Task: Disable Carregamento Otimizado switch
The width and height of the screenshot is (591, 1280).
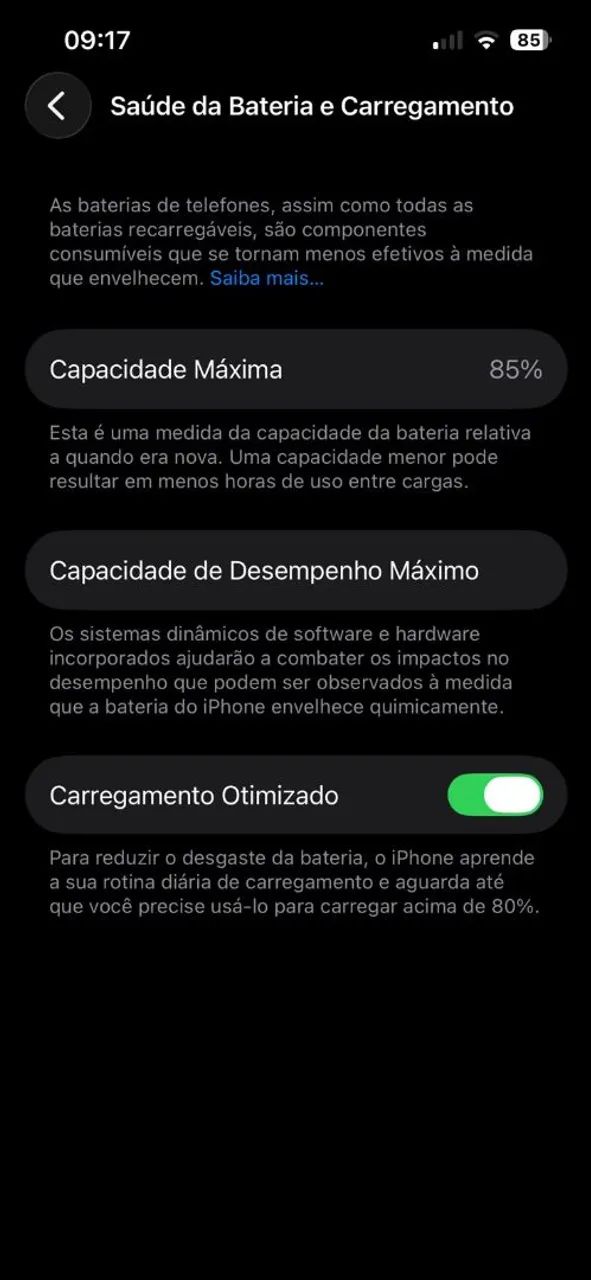Action: point(495,795)
